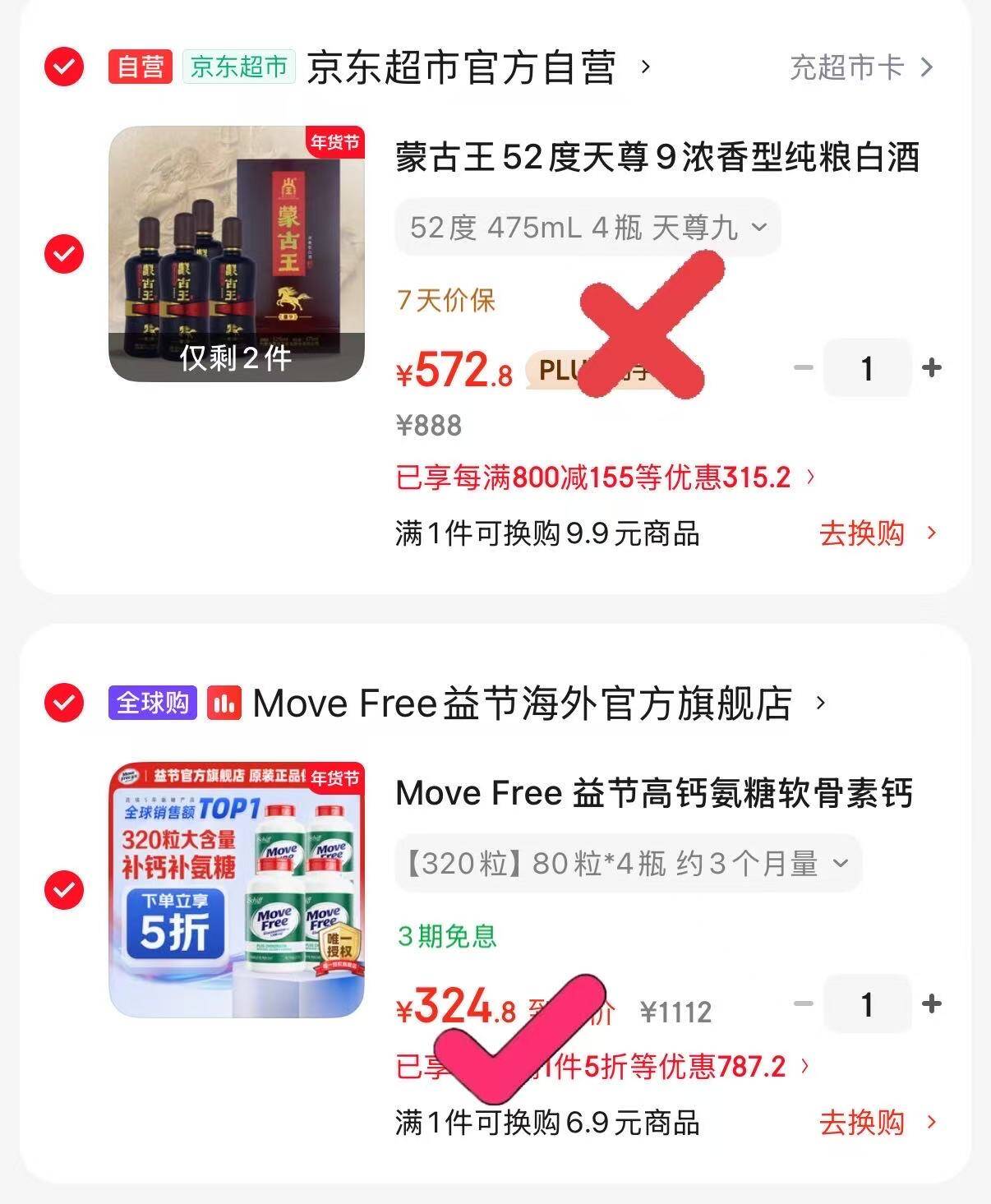
Task: Deselect the 蒙古王 白酒 item checkbox
Action: point(64,253)
